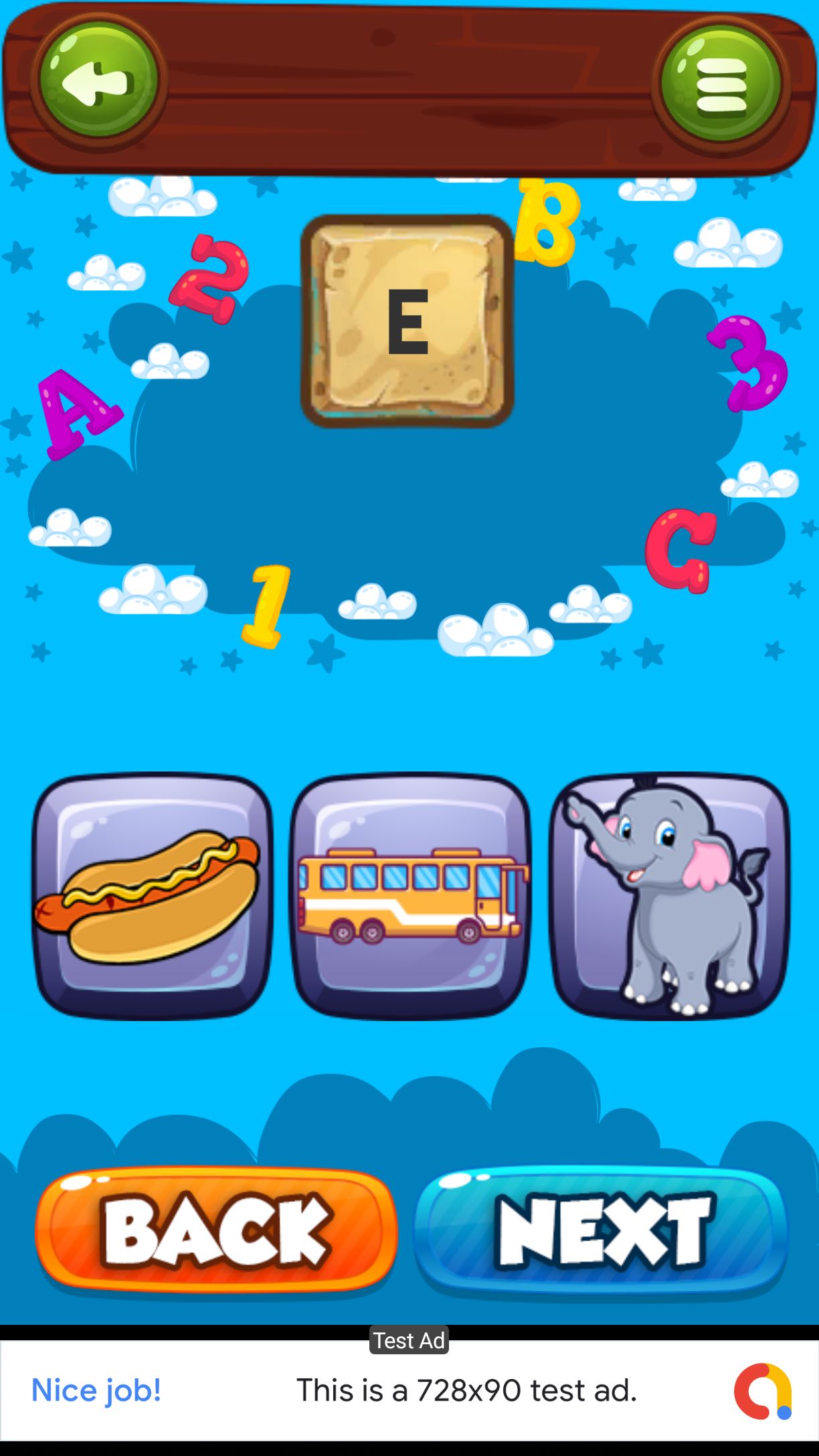The height and width of the screenshot is (1456, 819).
Task: Choose the bus picture
Action: click(x=411, y=895)
